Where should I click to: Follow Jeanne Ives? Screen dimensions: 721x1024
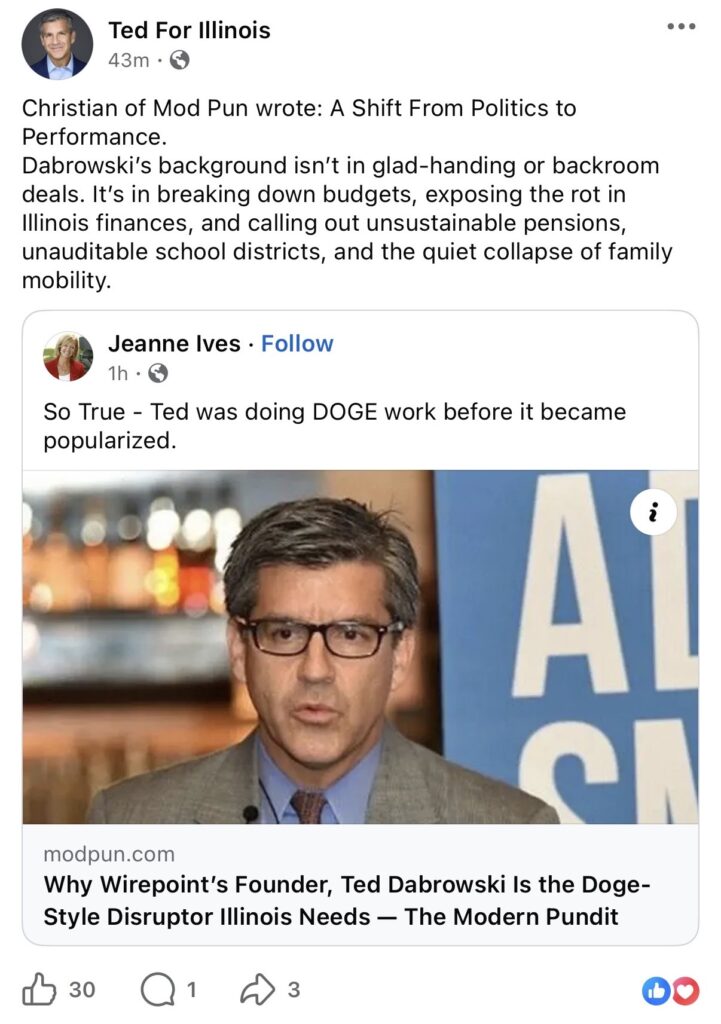coord(297,344)
